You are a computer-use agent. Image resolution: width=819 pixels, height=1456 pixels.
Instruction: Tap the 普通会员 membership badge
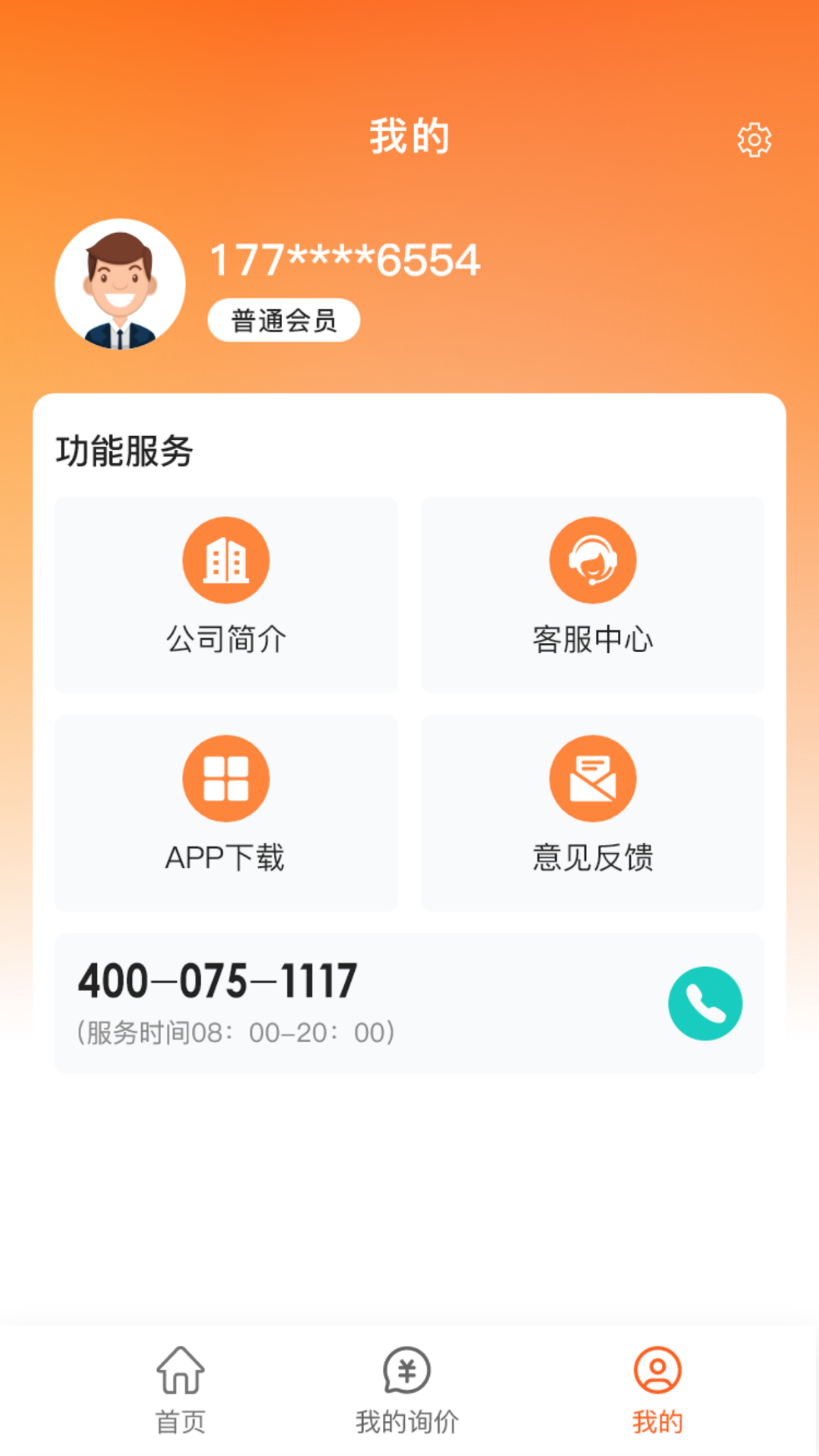(x=284, y=320)
